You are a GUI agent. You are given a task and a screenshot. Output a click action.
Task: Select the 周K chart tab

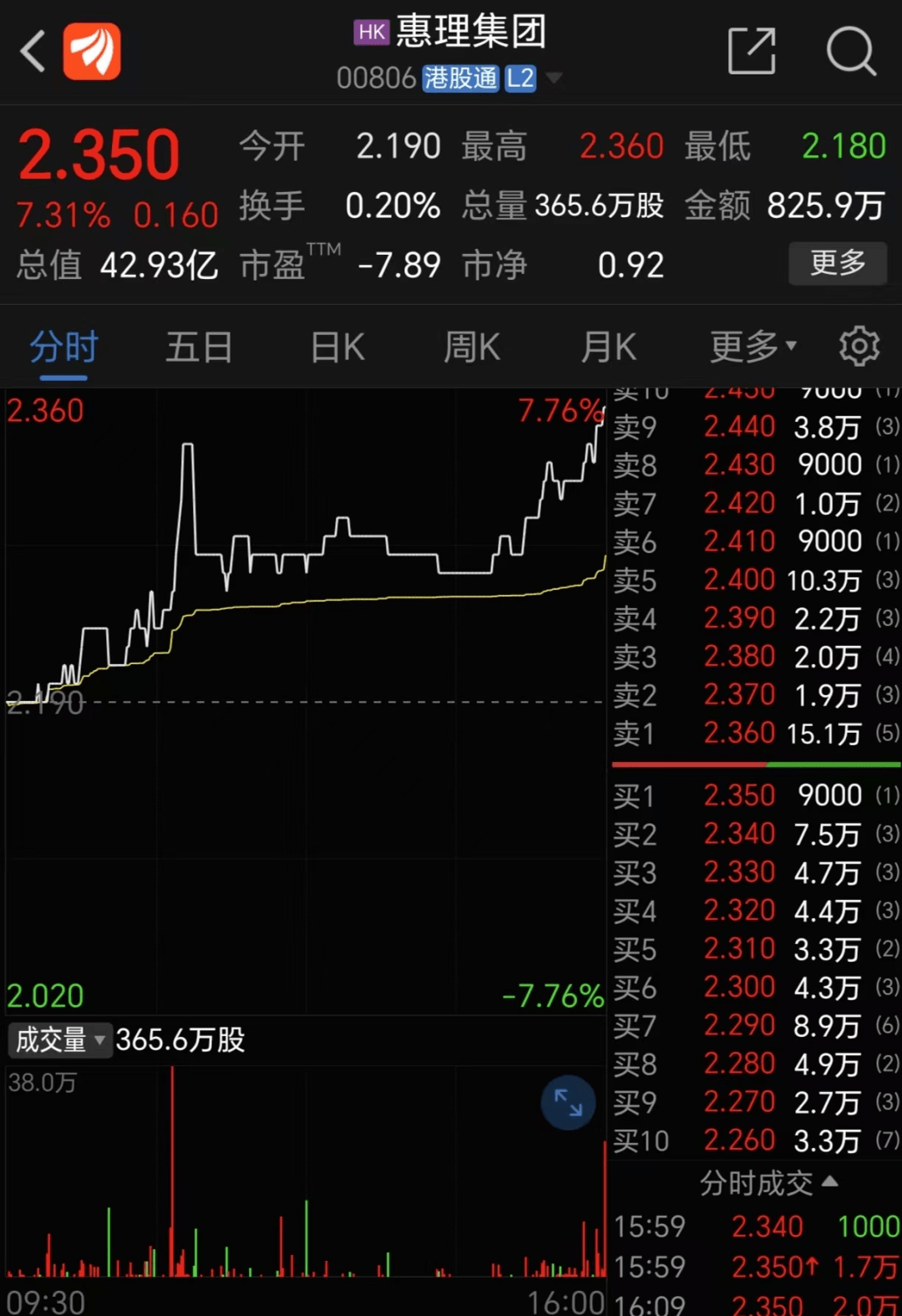pos(472,348)
